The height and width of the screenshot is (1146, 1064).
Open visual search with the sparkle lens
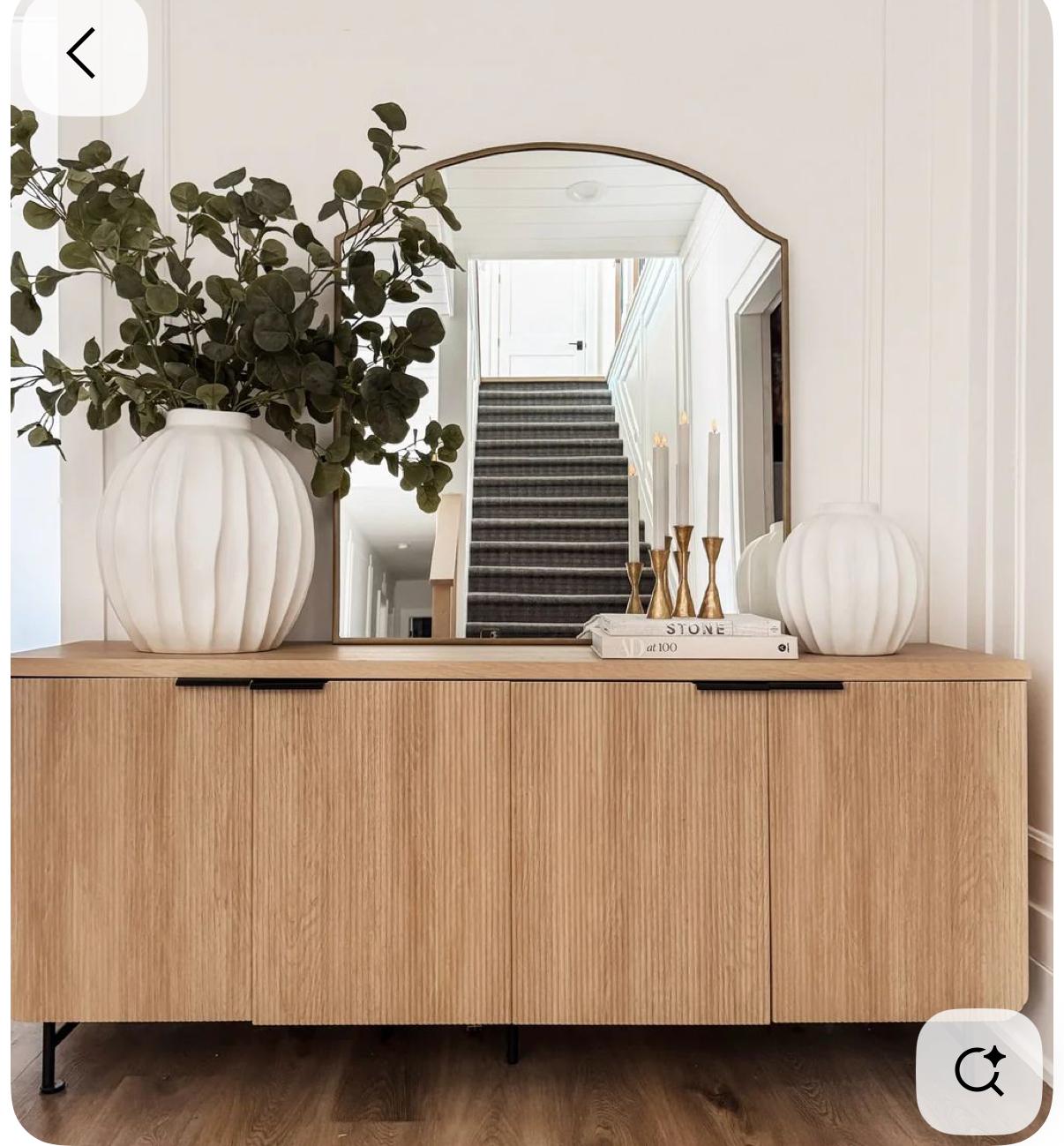tap(978, 1071)
